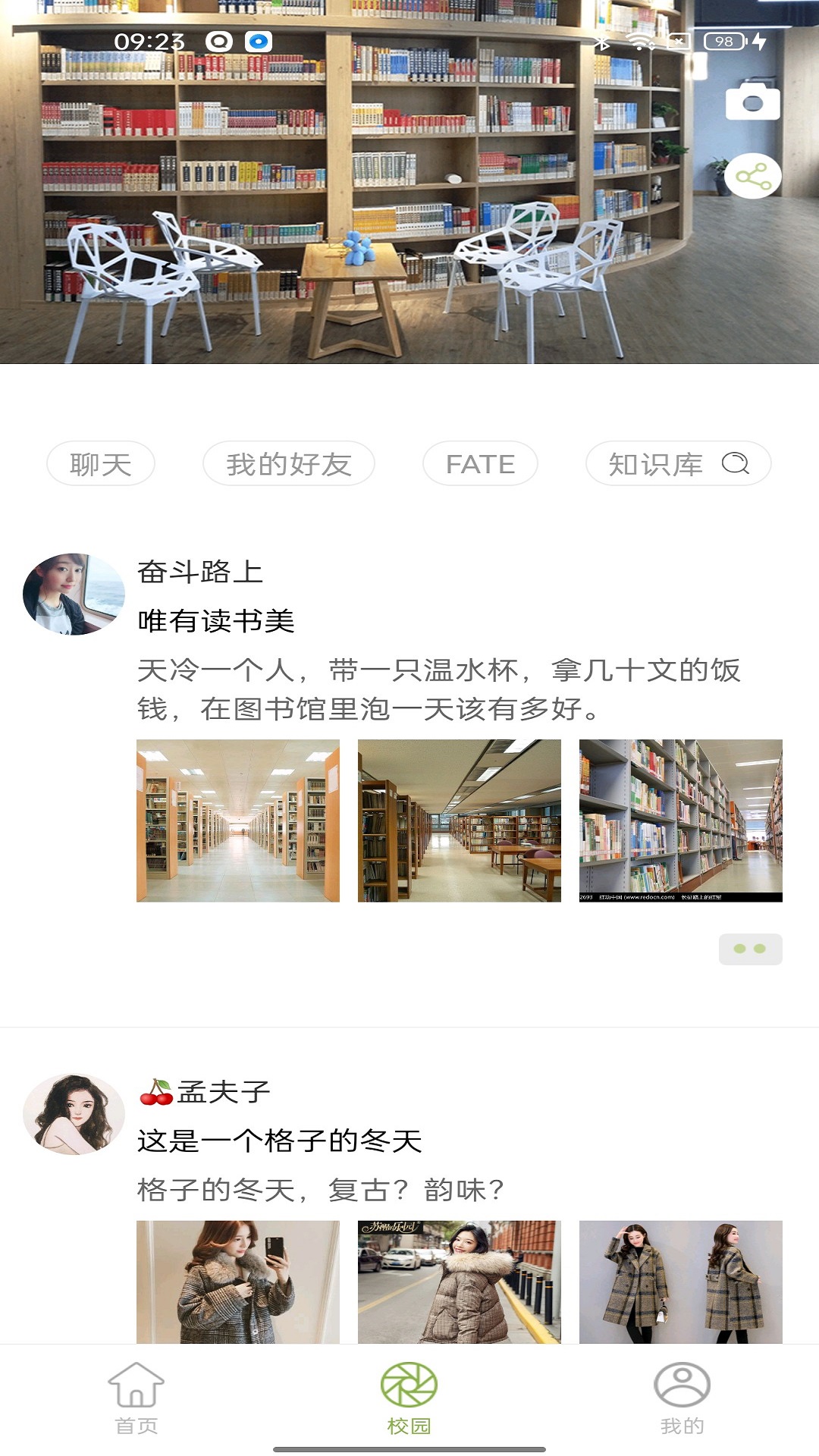Image resolution: width=819 pixels, height=1456 pixels.
Task: Open 我的好友 friends list
Action: pyautogui.click(x=288, y=463)
